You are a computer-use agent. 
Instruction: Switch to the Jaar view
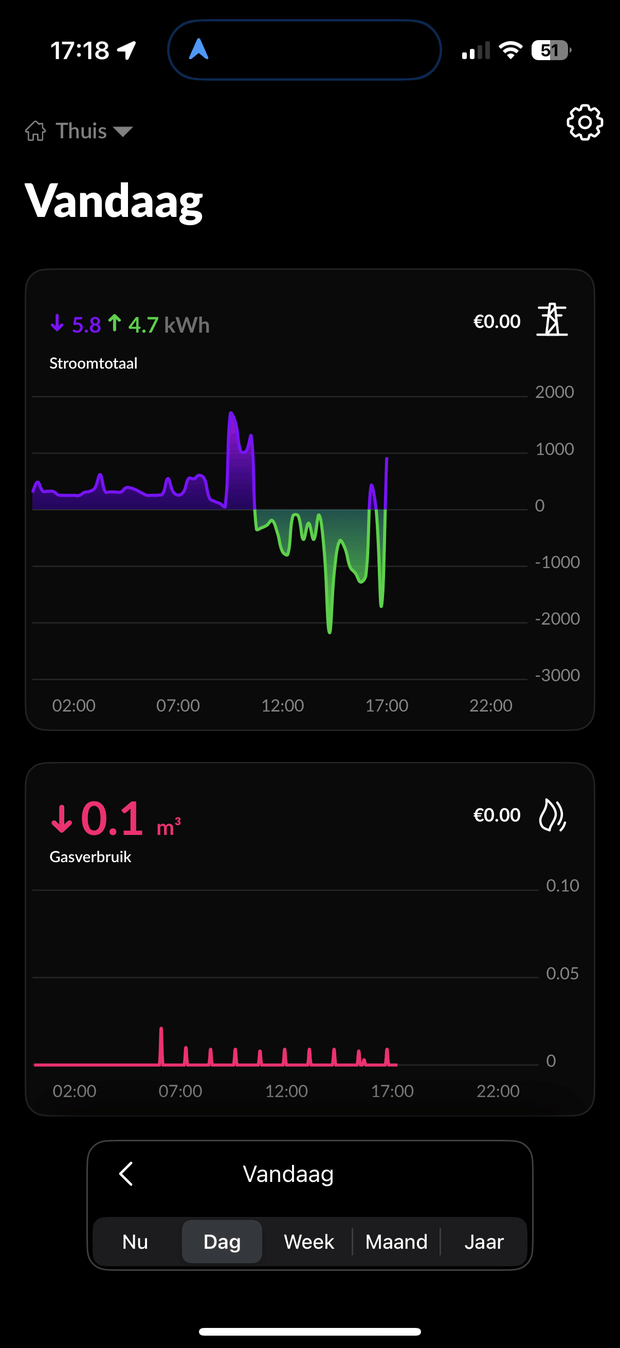click(484, 1242)
